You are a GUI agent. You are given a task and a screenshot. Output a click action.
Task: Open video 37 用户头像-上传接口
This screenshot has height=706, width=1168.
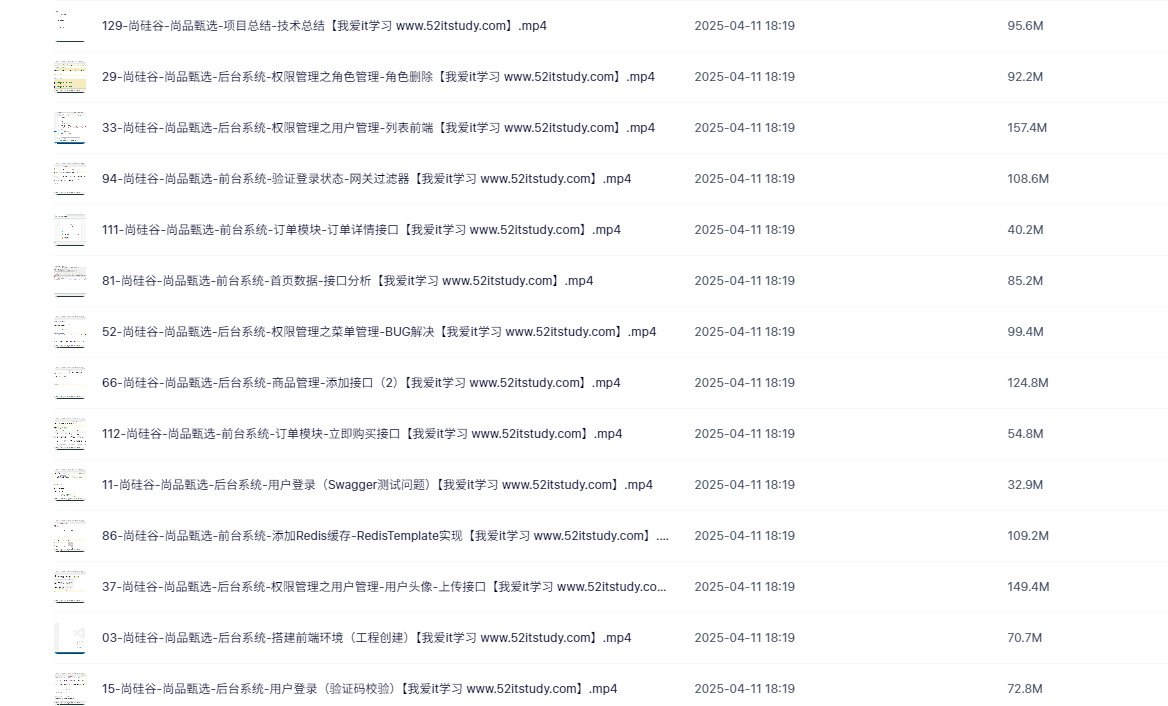(384, 587)
